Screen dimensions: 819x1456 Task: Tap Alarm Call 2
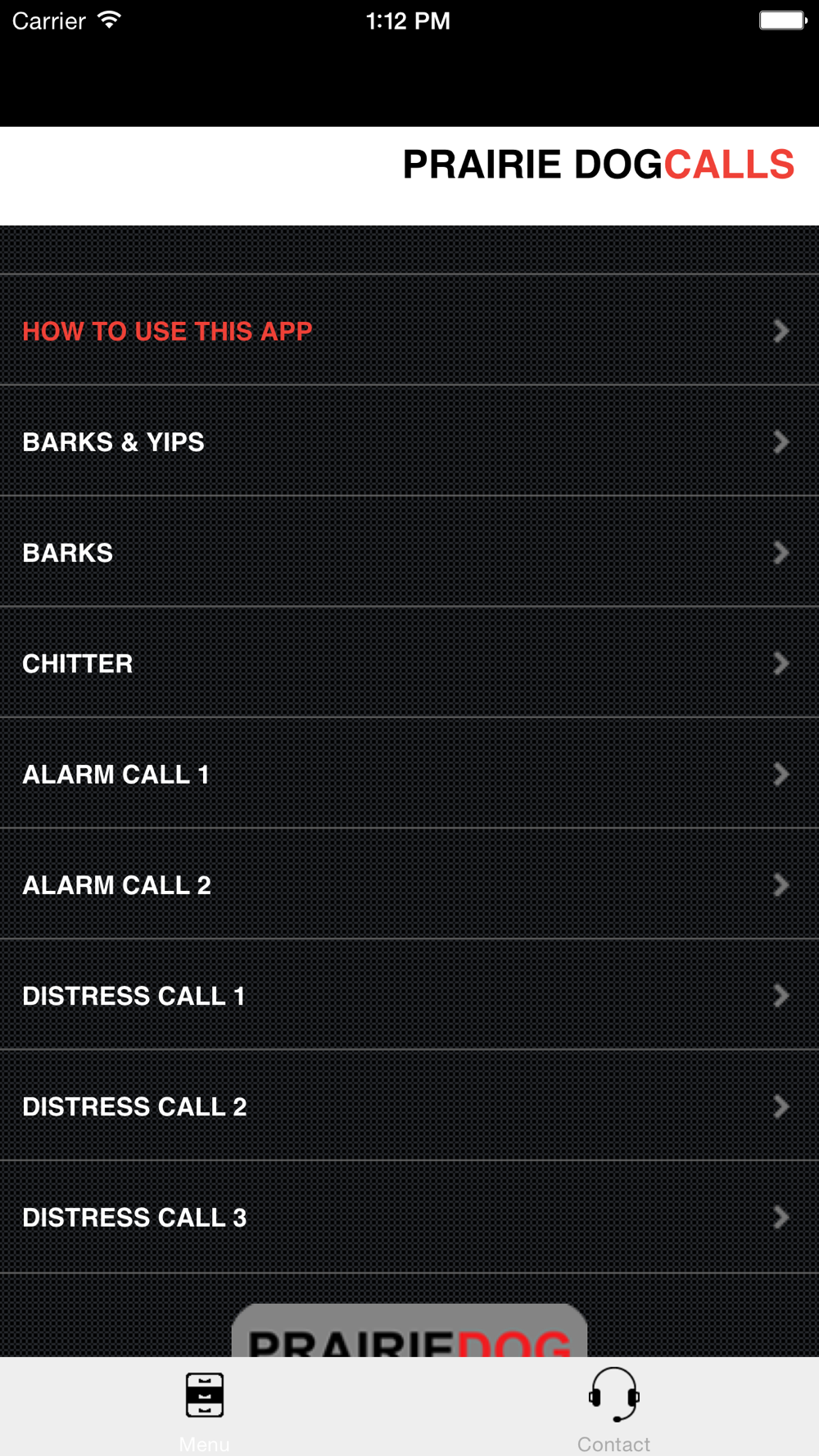pyautogui.click(x=409, y=884)
